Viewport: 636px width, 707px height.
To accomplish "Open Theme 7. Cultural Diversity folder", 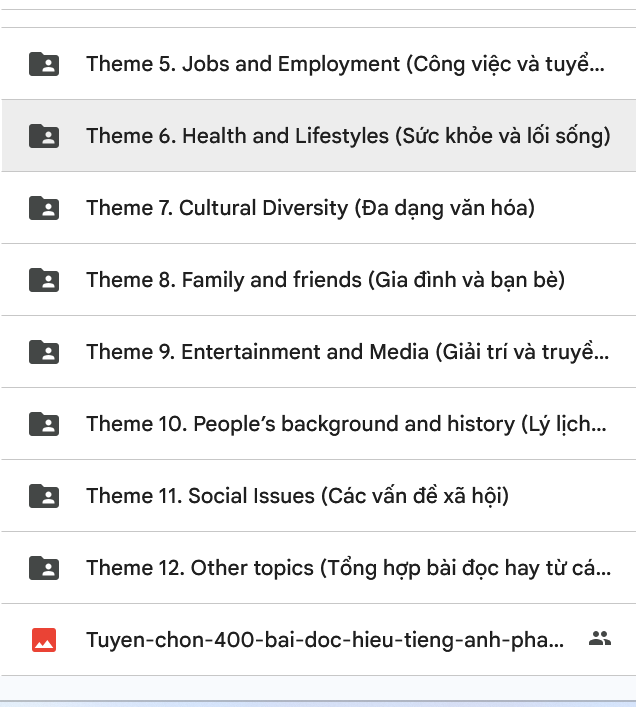I will point(310,208).
